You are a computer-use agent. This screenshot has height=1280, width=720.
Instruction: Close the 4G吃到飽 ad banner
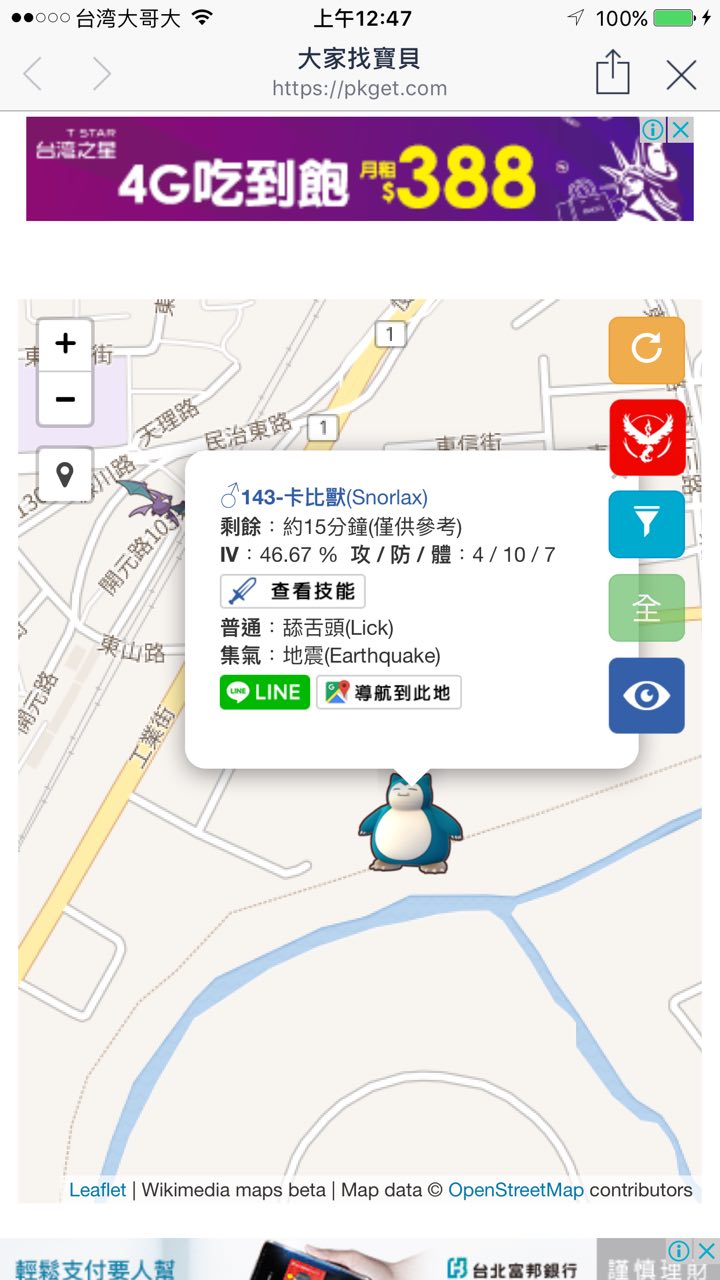(680, 130)
